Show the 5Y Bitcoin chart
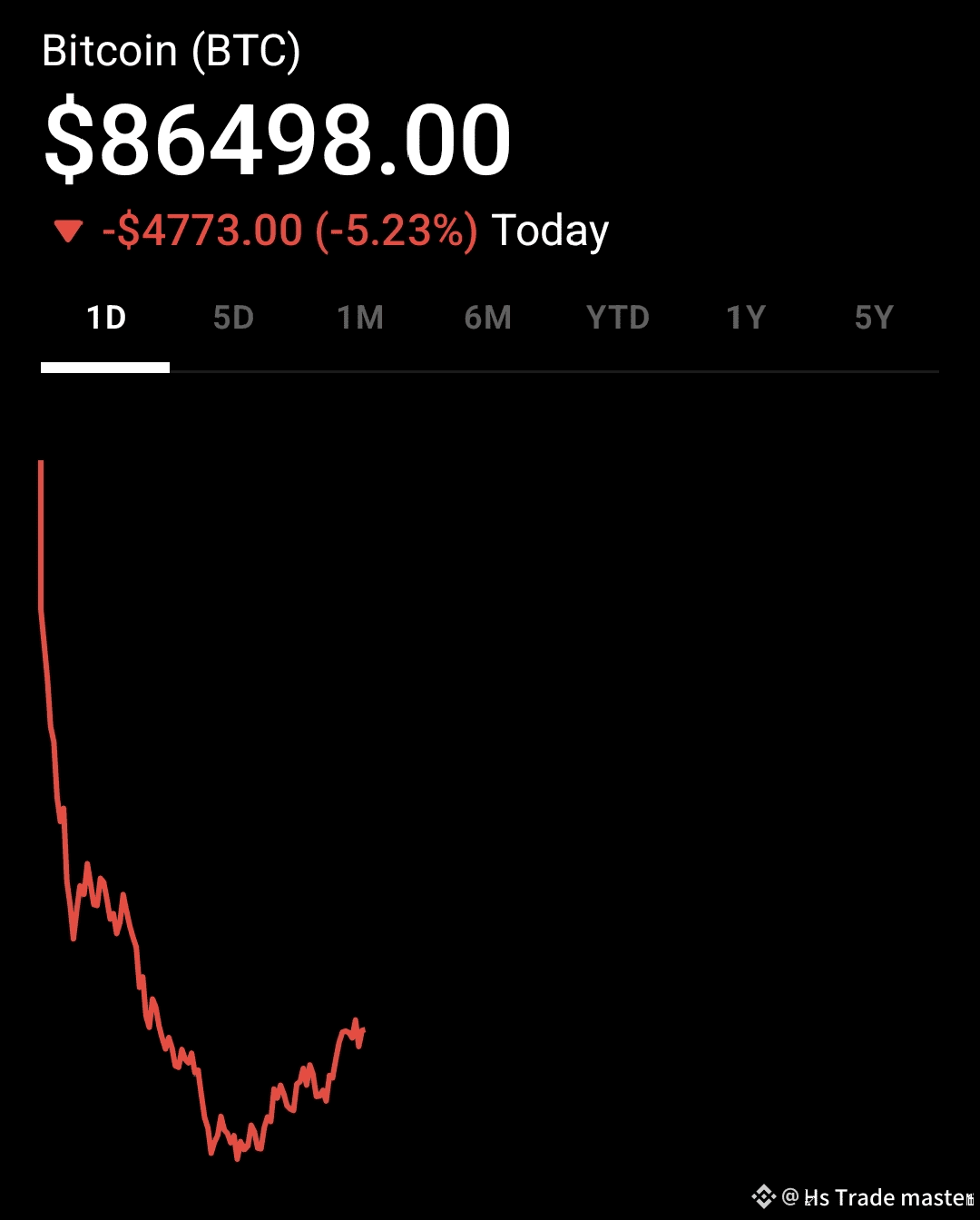 [874, 318]
